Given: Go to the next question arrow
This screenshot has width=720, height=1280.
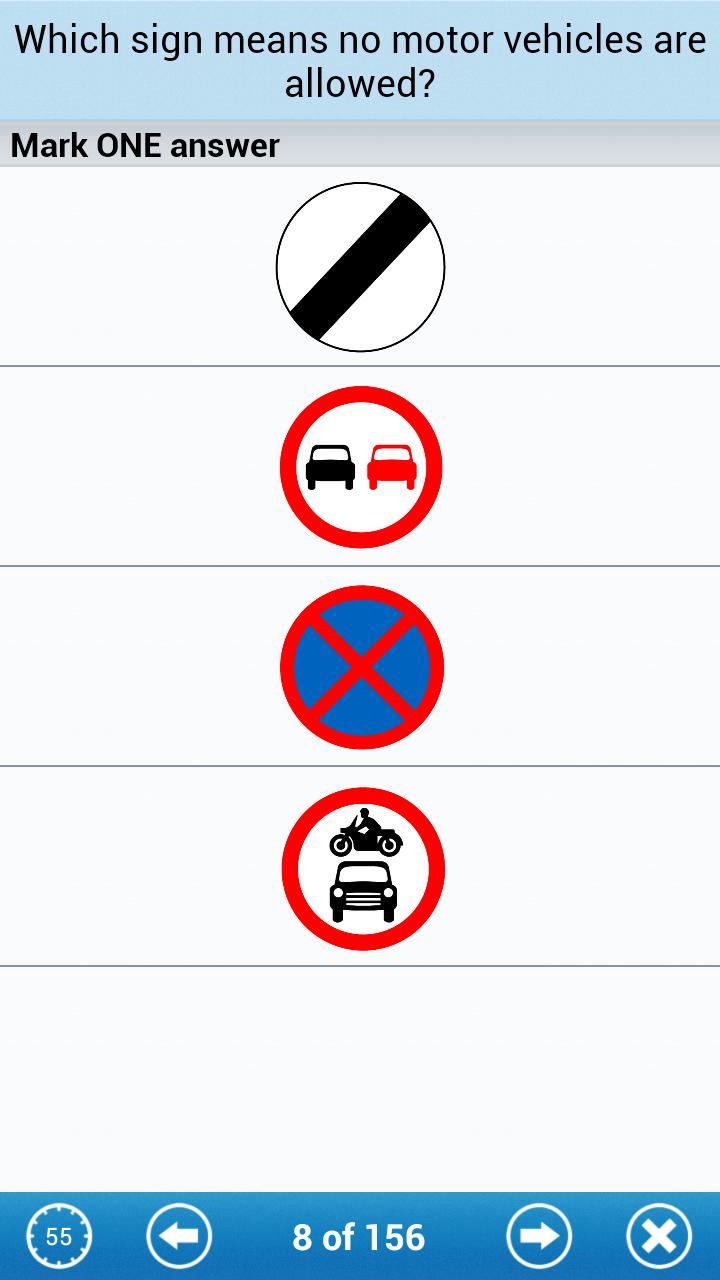Looking at the screenshot, I should click(x=539, y=1237).
